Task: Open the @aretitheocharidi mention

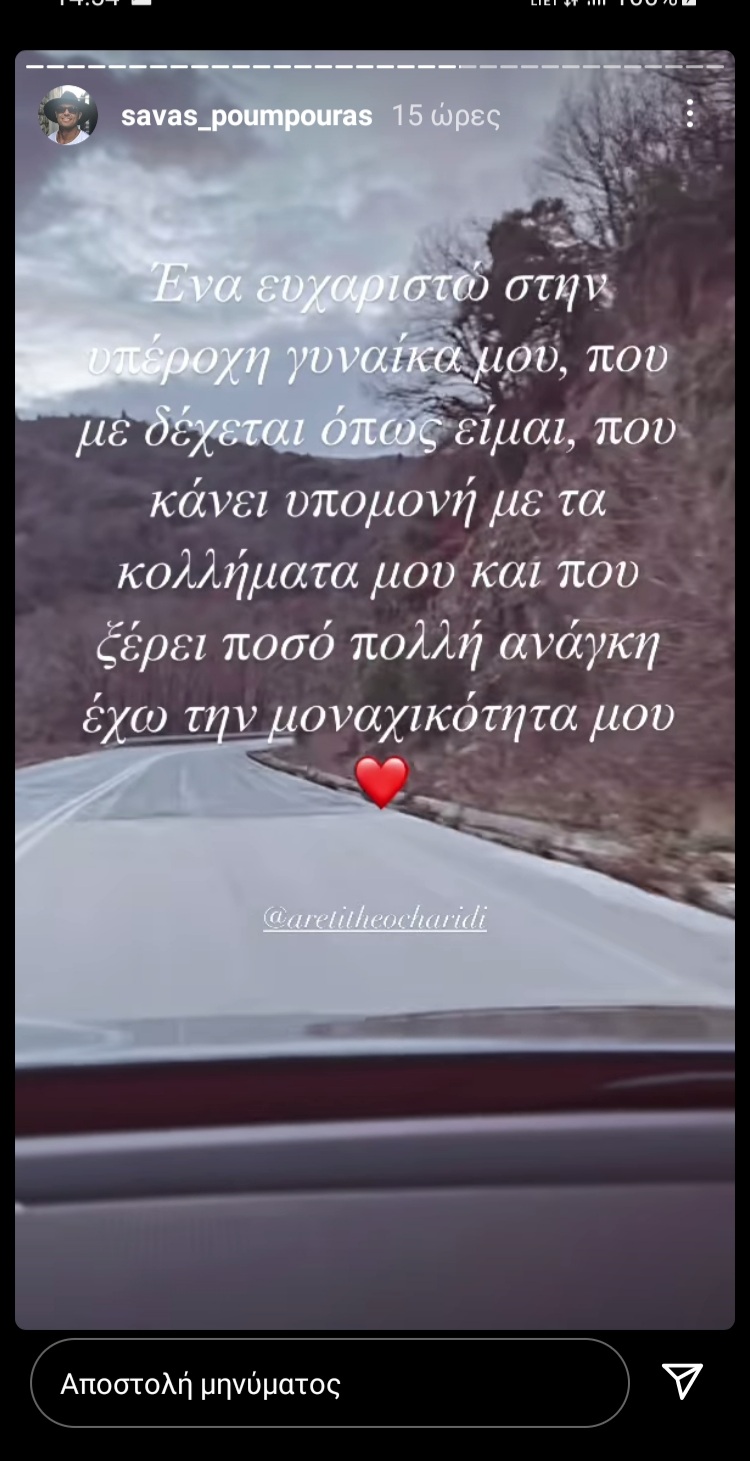Action: click(x=375, y=917)
